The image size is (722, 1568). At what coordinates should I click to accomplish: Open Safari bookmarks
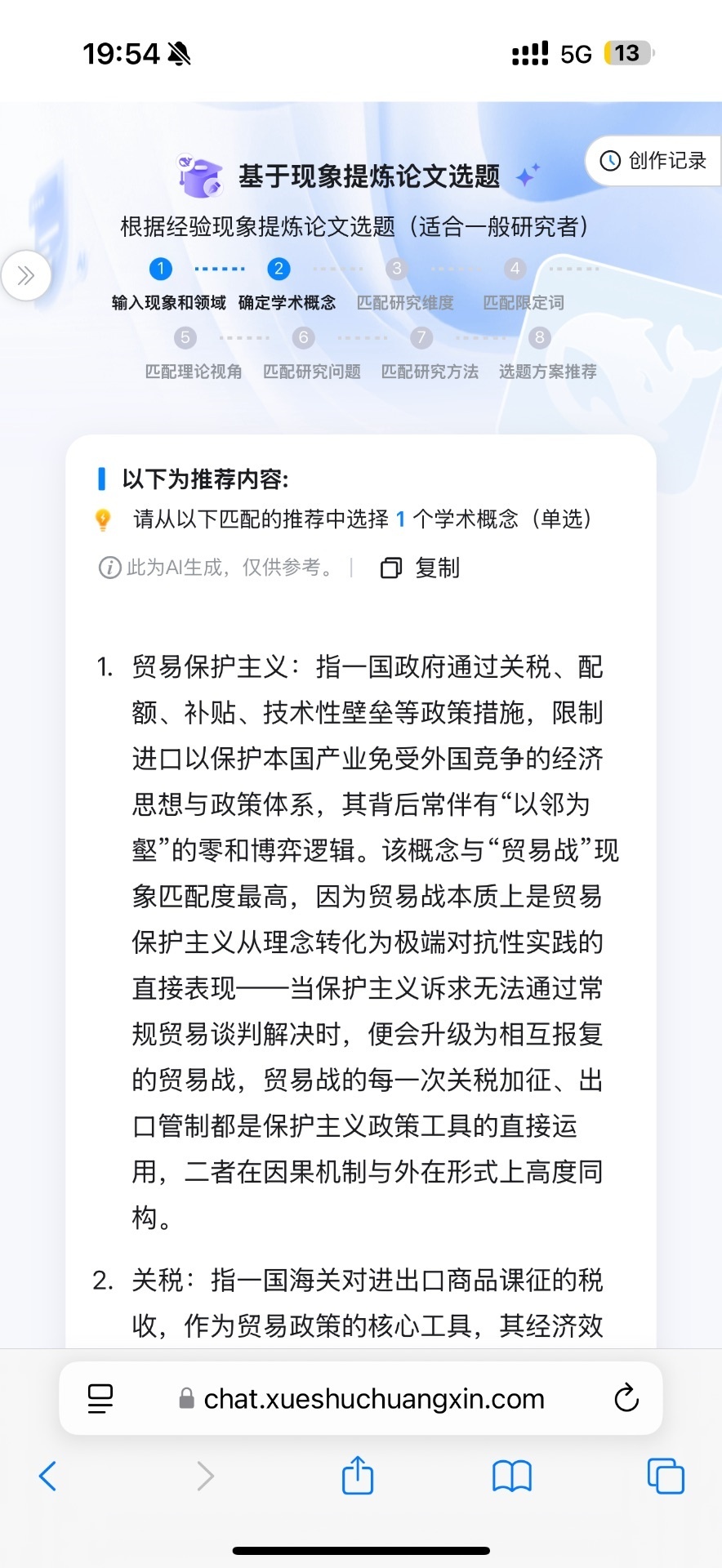512,1476
